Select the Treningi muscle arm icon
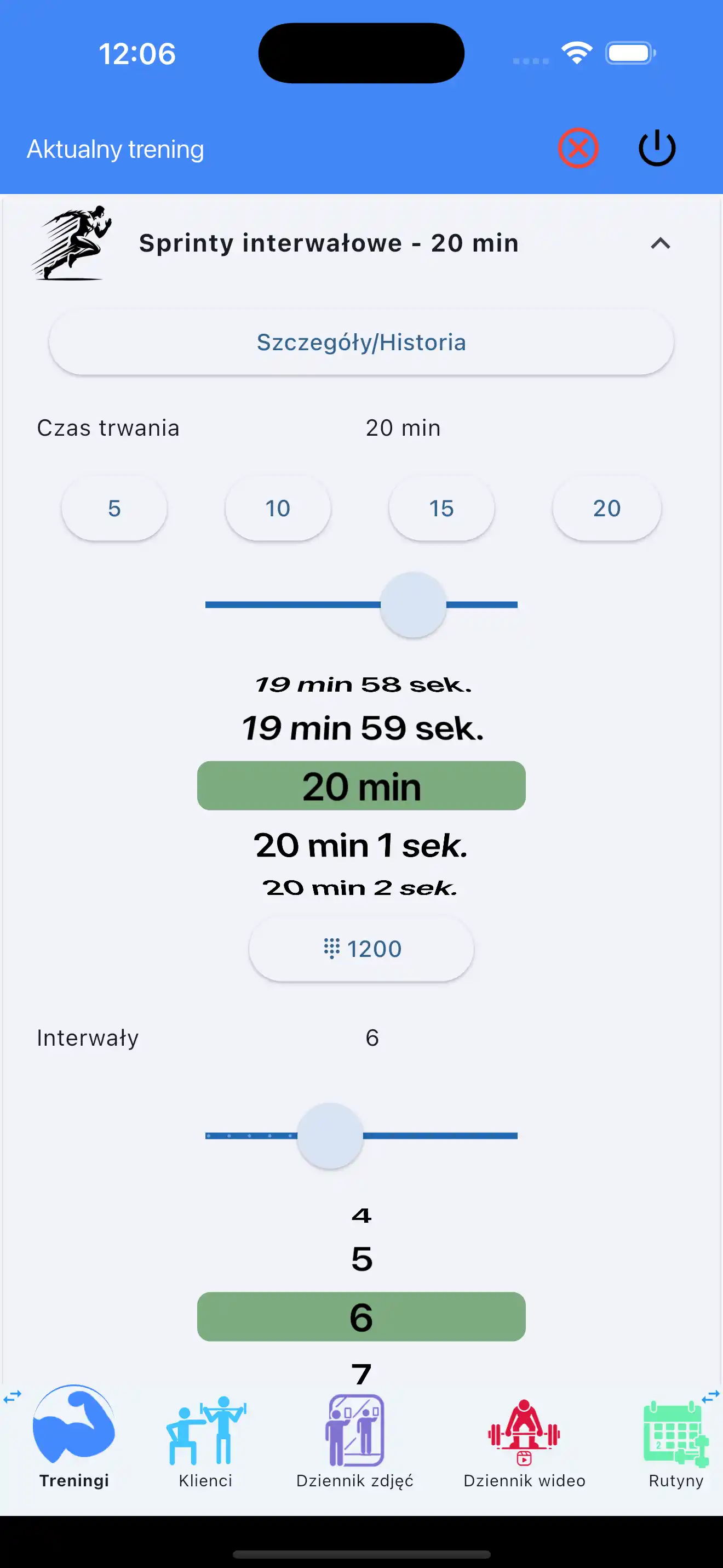 (x=74, y=1425)
